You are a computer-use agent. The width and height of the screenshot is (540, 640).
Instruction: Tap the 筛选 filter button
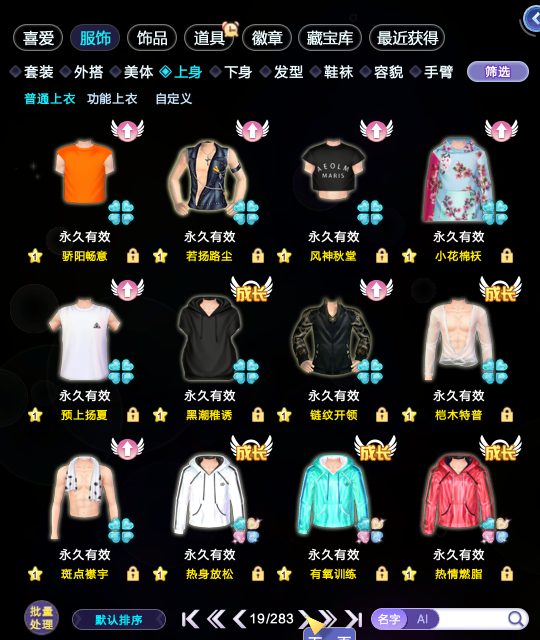pos(498,72)
